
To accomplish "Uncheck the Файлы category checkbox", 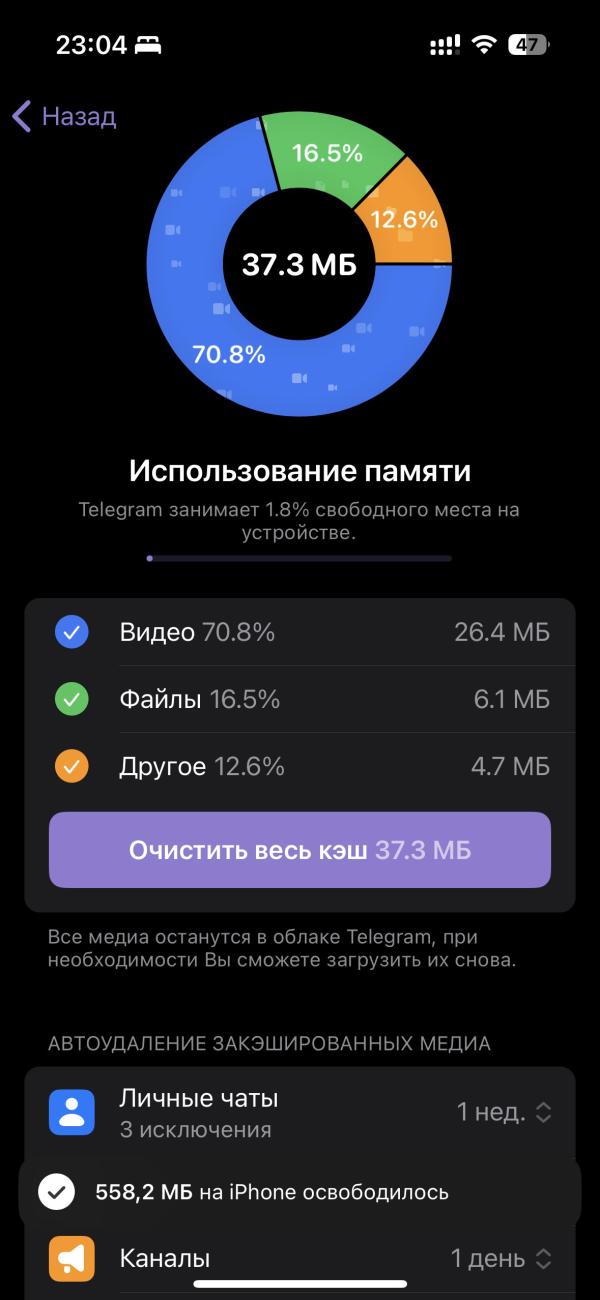I will pos(72,700).
